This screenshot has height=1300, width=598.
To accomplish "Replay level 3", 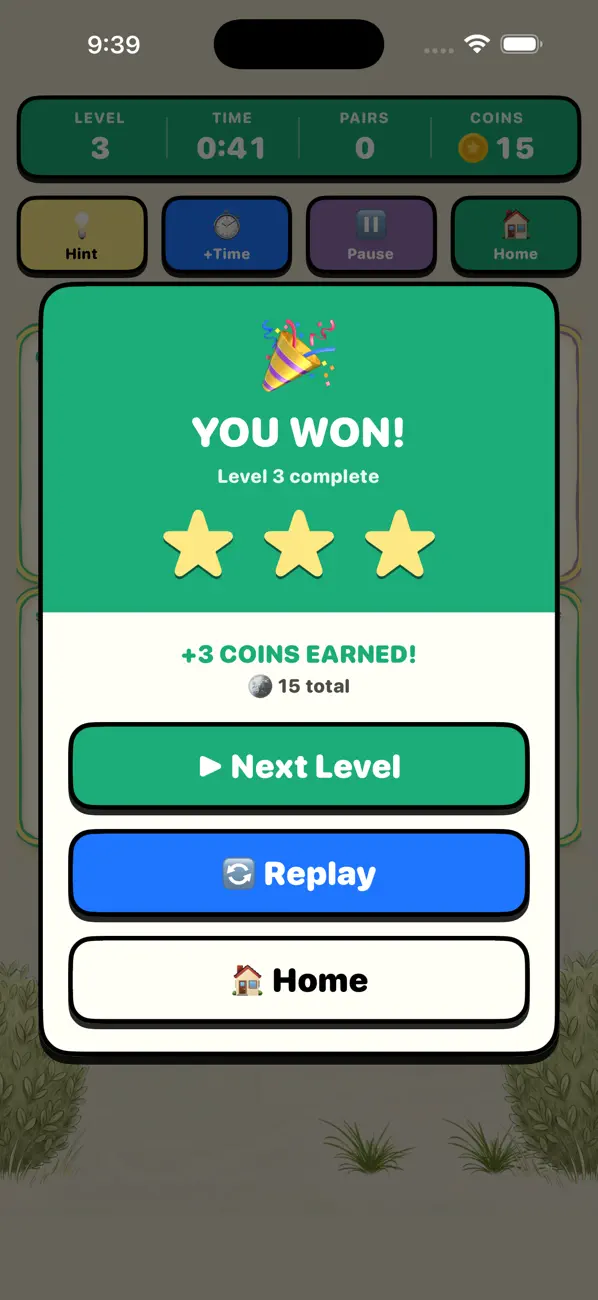I will pyautogui.click(x=298, y=874).
